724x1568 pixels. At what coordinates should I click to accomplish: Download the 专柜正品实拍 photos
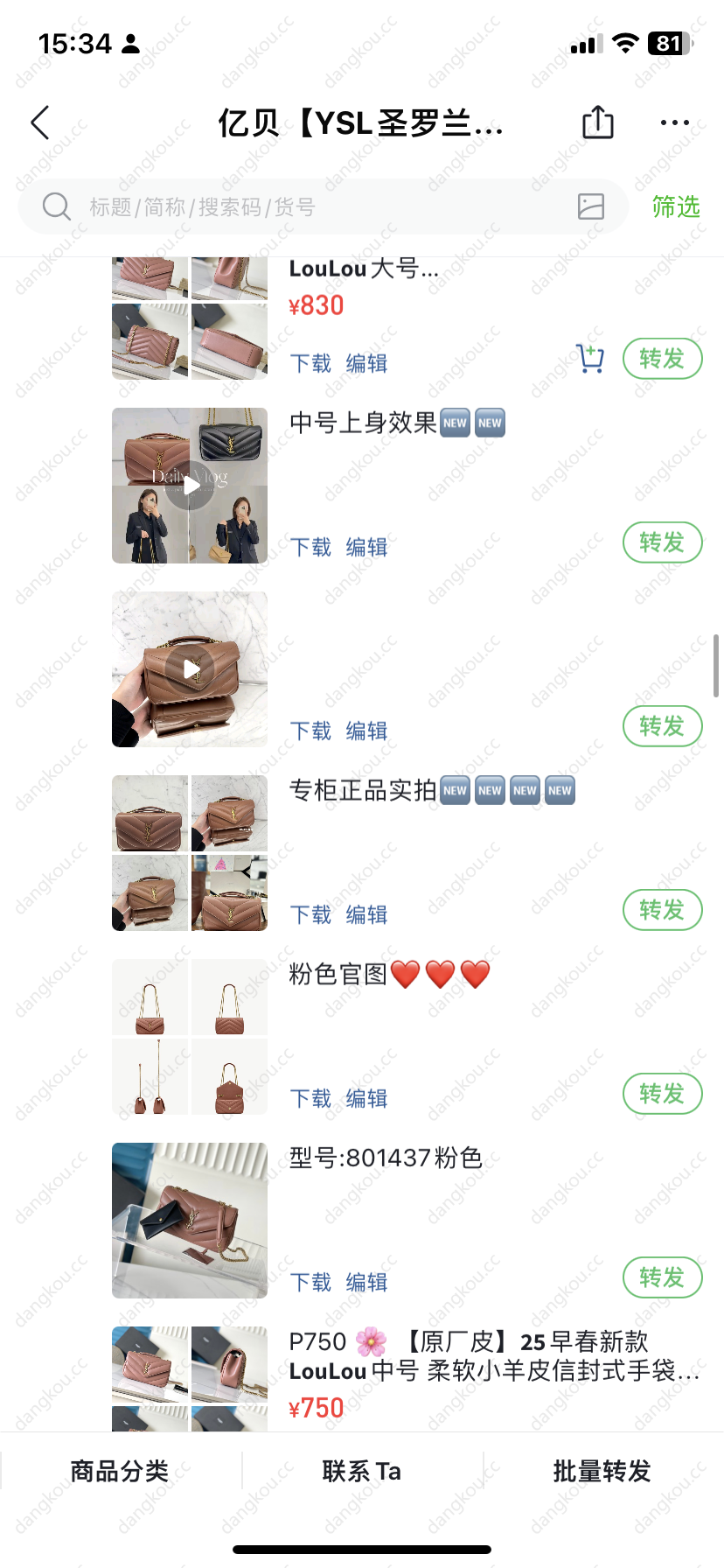(310, 915)
